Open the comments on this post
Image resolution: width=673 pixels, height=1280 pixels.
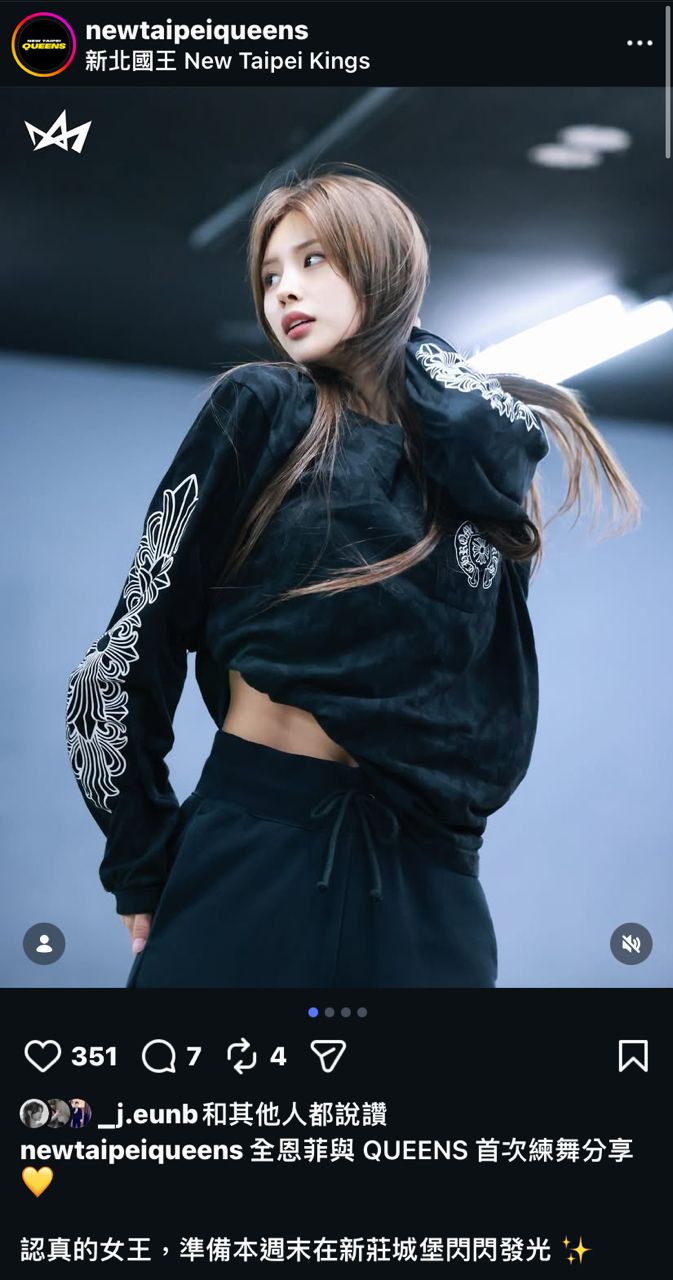click(x=158, y=1056)
